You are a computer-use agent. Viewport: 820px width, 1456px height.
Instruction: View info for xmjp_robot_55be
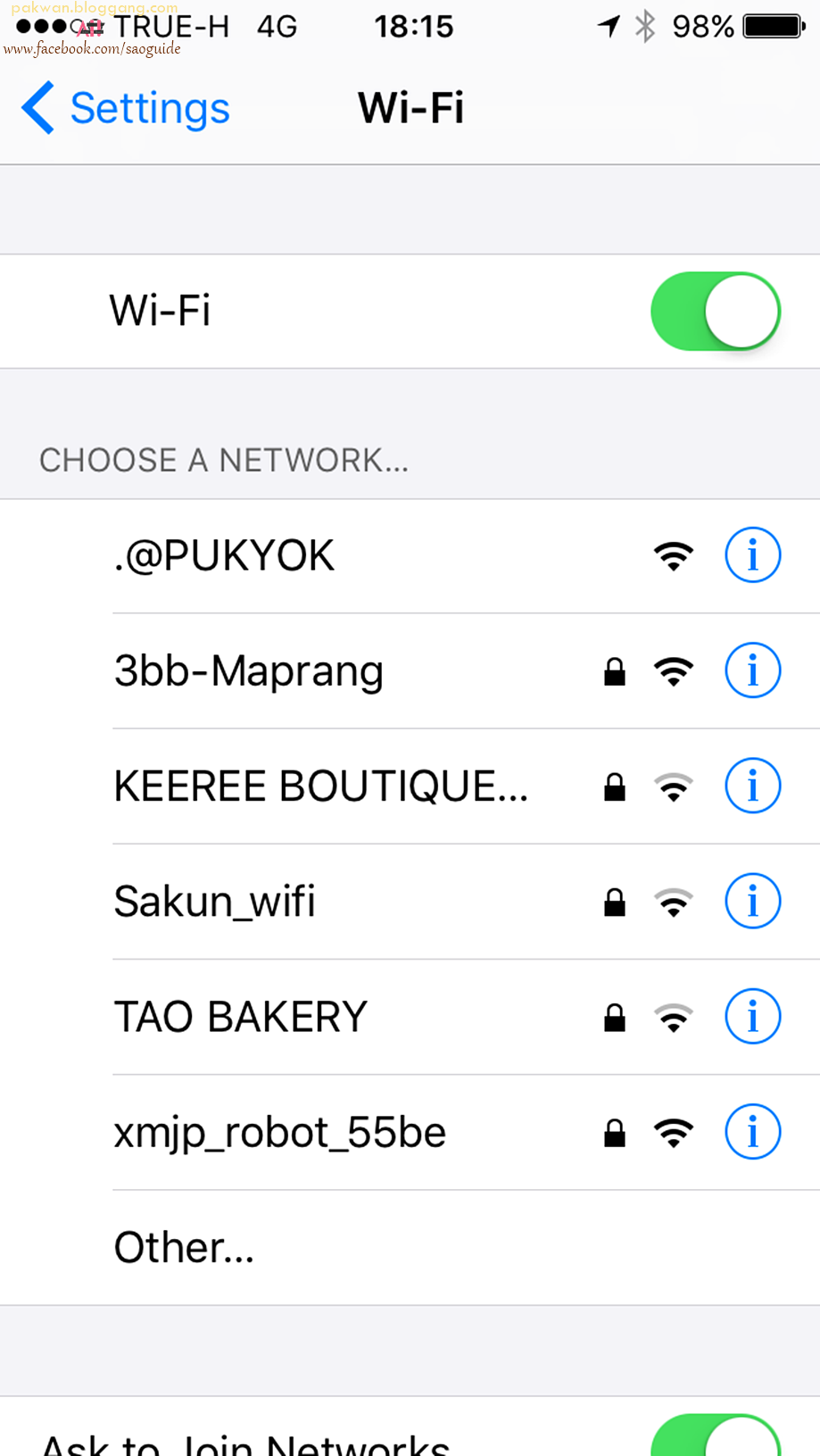pos(752,1132)
